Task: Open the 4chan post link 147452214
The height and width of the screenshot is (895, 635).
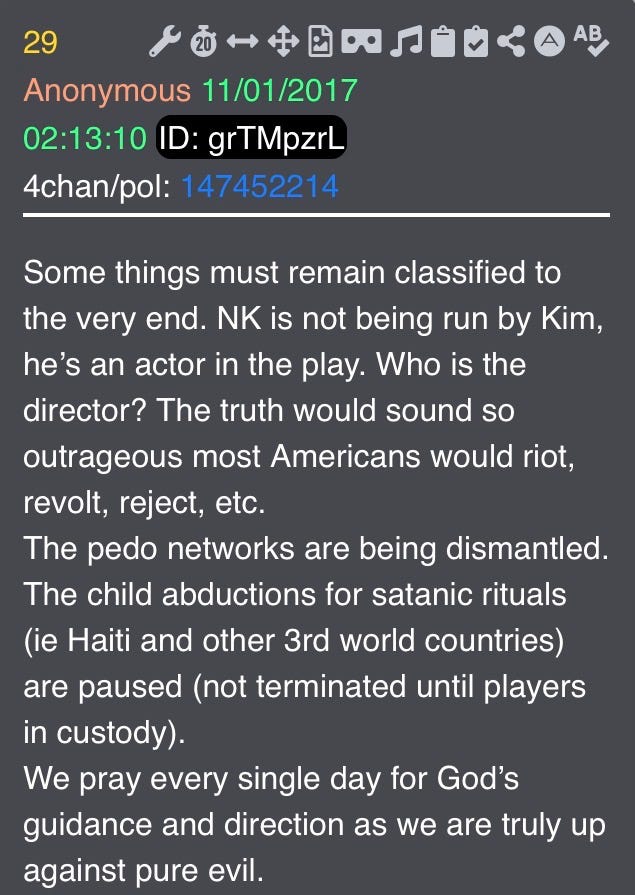Action: [x=260, y=187]
